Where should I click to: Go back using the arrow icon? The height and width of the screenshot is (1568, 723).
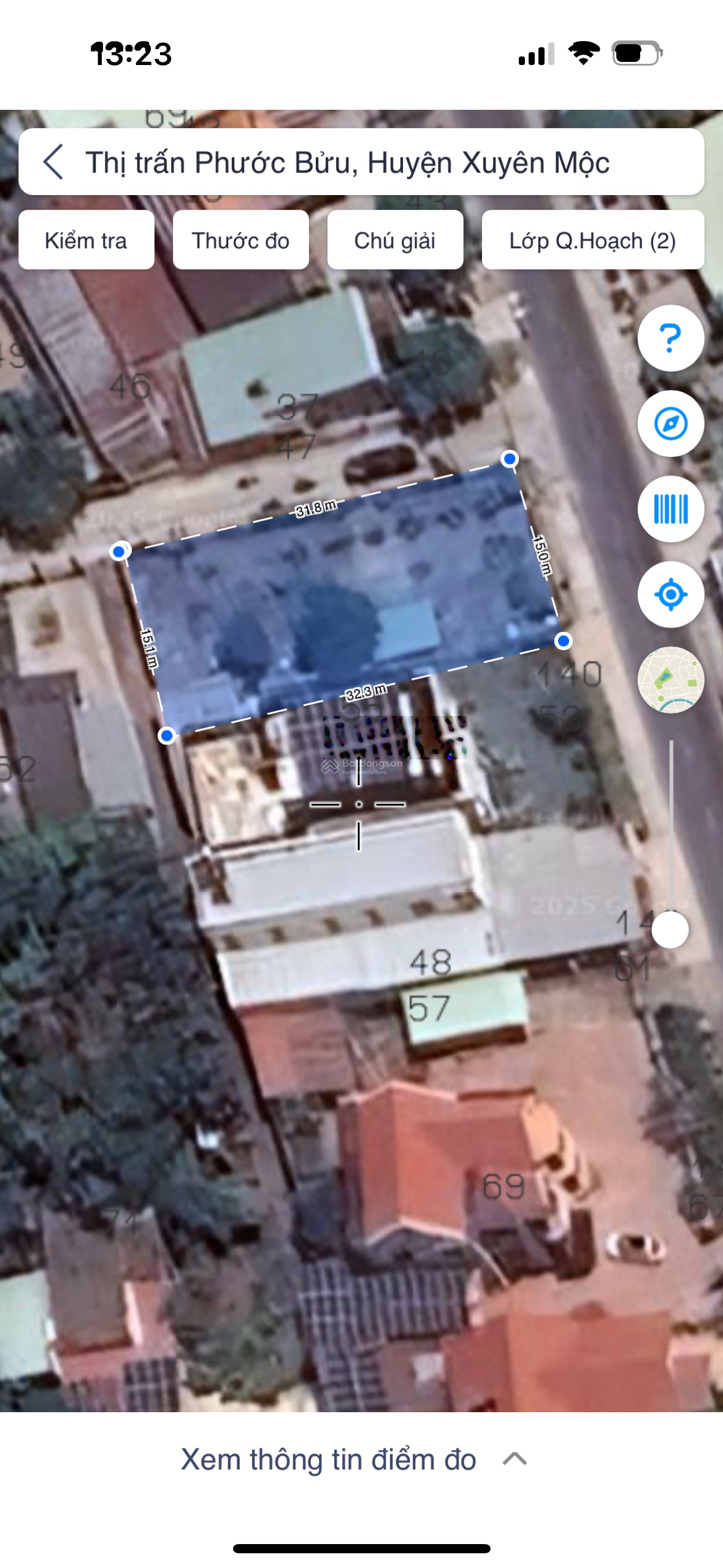click(54, 162)
